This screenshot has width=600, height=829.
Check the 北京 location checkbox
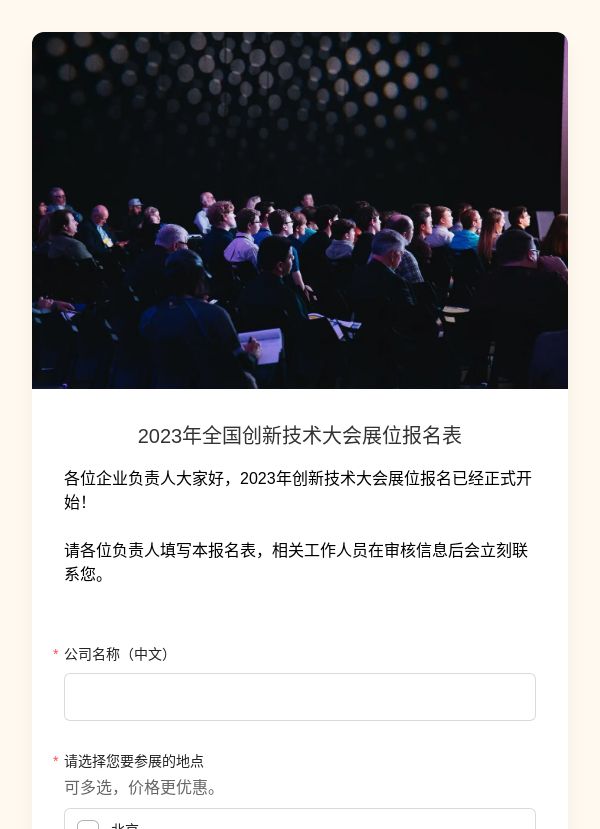[88, 825]
